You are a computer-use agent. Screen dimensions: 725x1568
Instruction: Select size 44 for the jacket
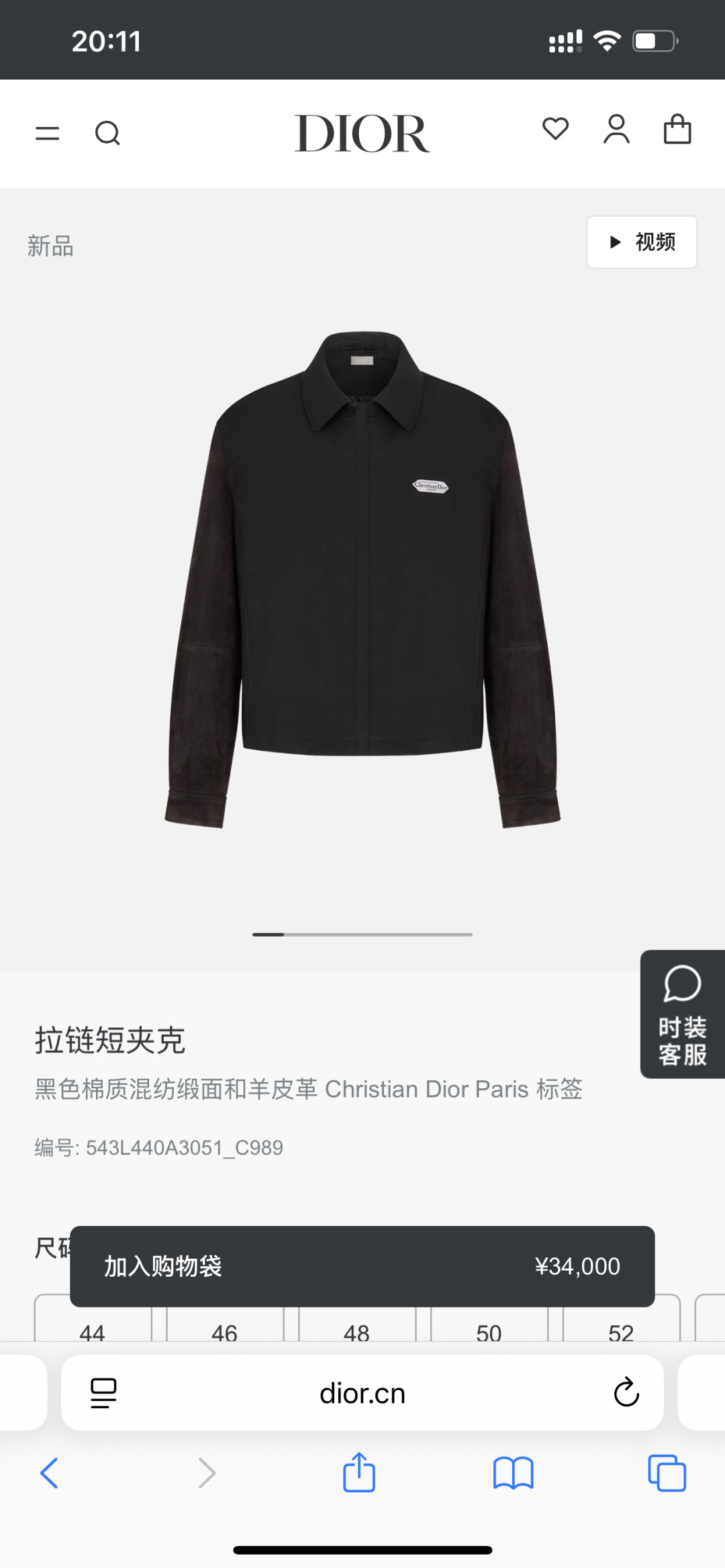pos(93,1332)
